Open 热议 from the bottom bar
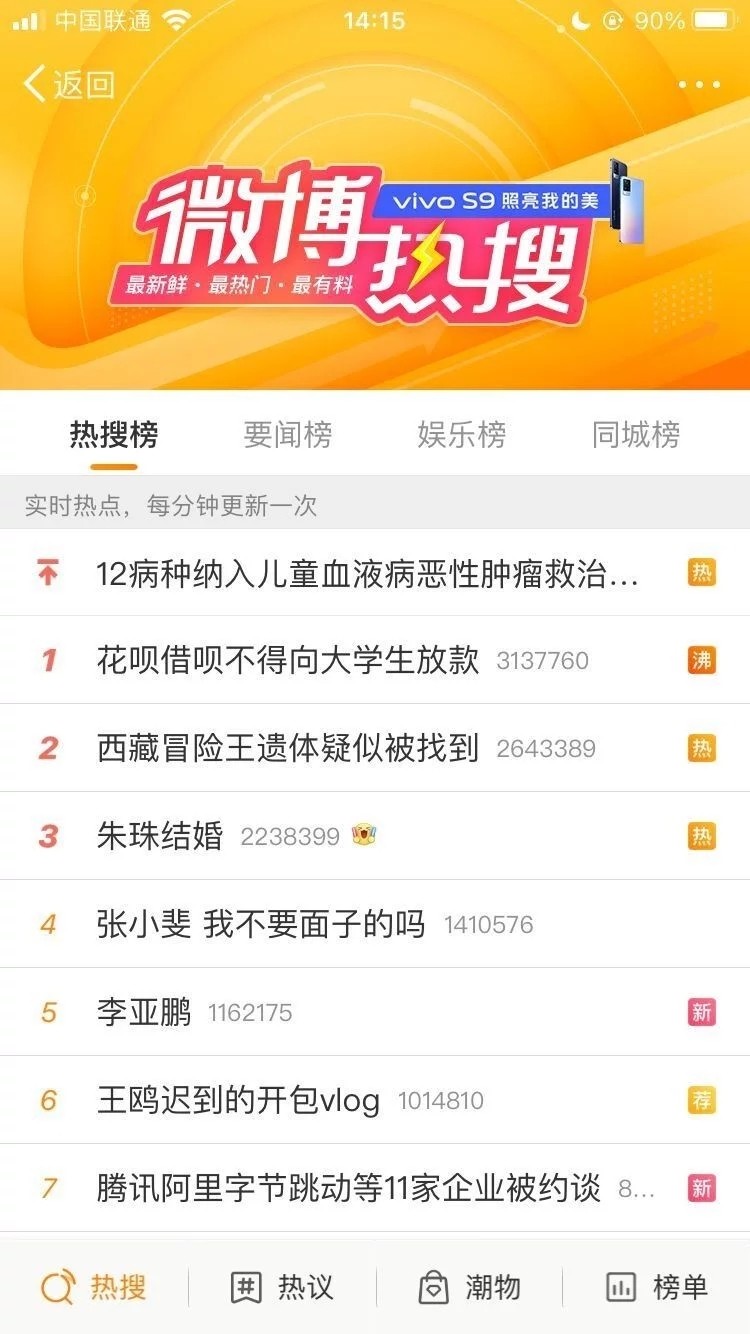 [x=280, y=1288]
